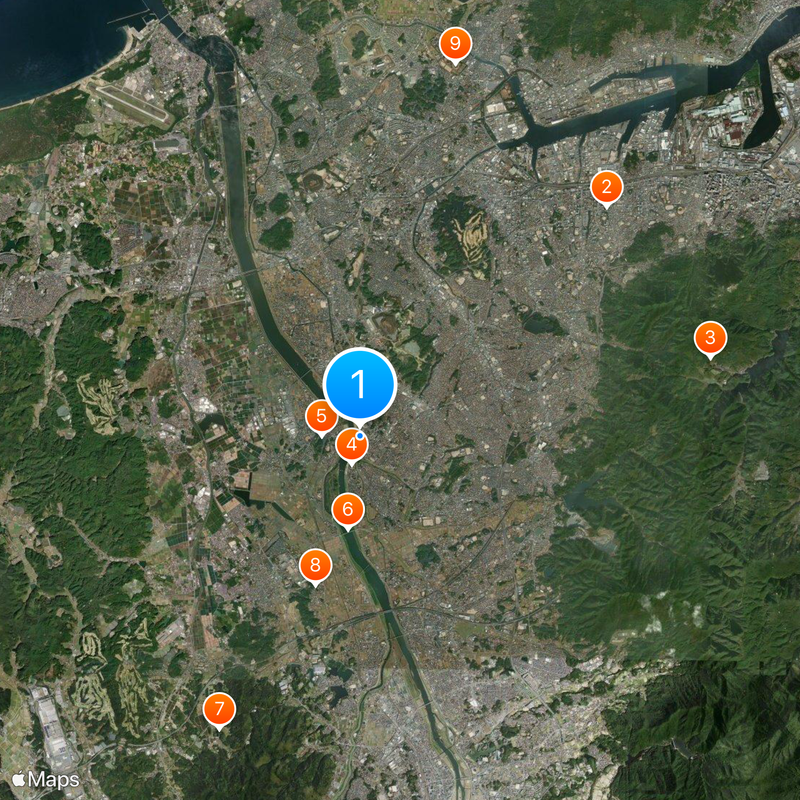Tap map pin number 9
The width and height of the screenshot is (800, 800).
(455, 43)
